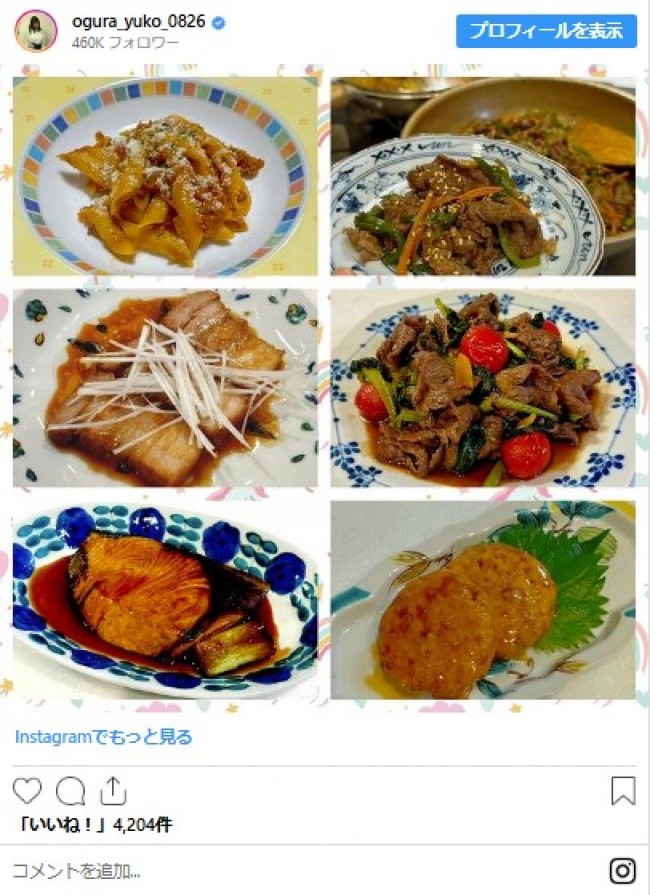The width and height of the screenshot is (650, 895).
Task: Bookmark this post
Action: pyautogui.click(x=623, y=791)
